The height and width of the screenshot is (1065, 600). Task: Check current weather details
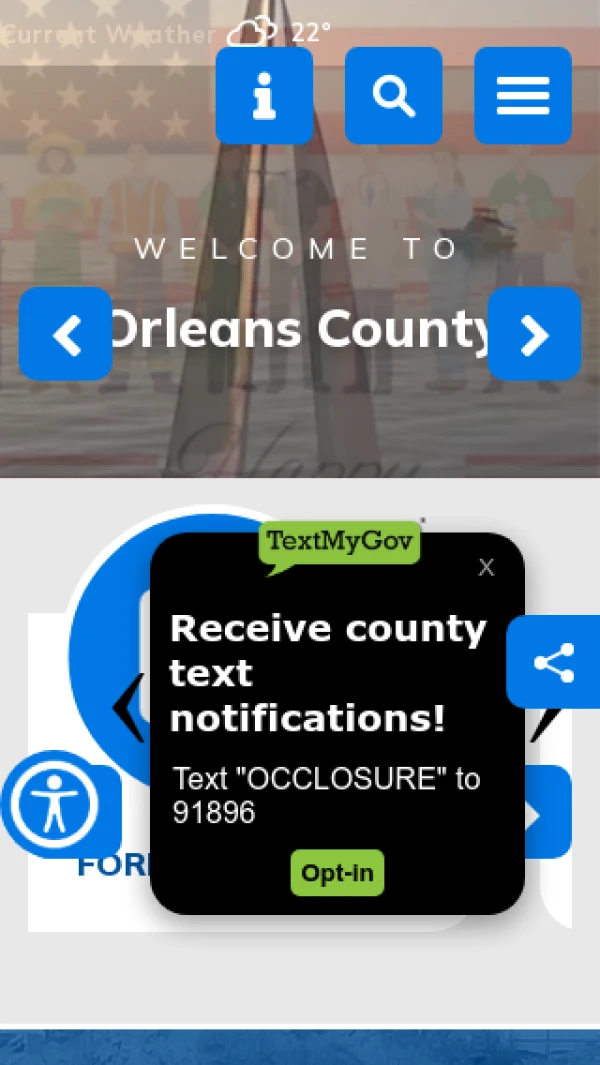coord(165,33)
